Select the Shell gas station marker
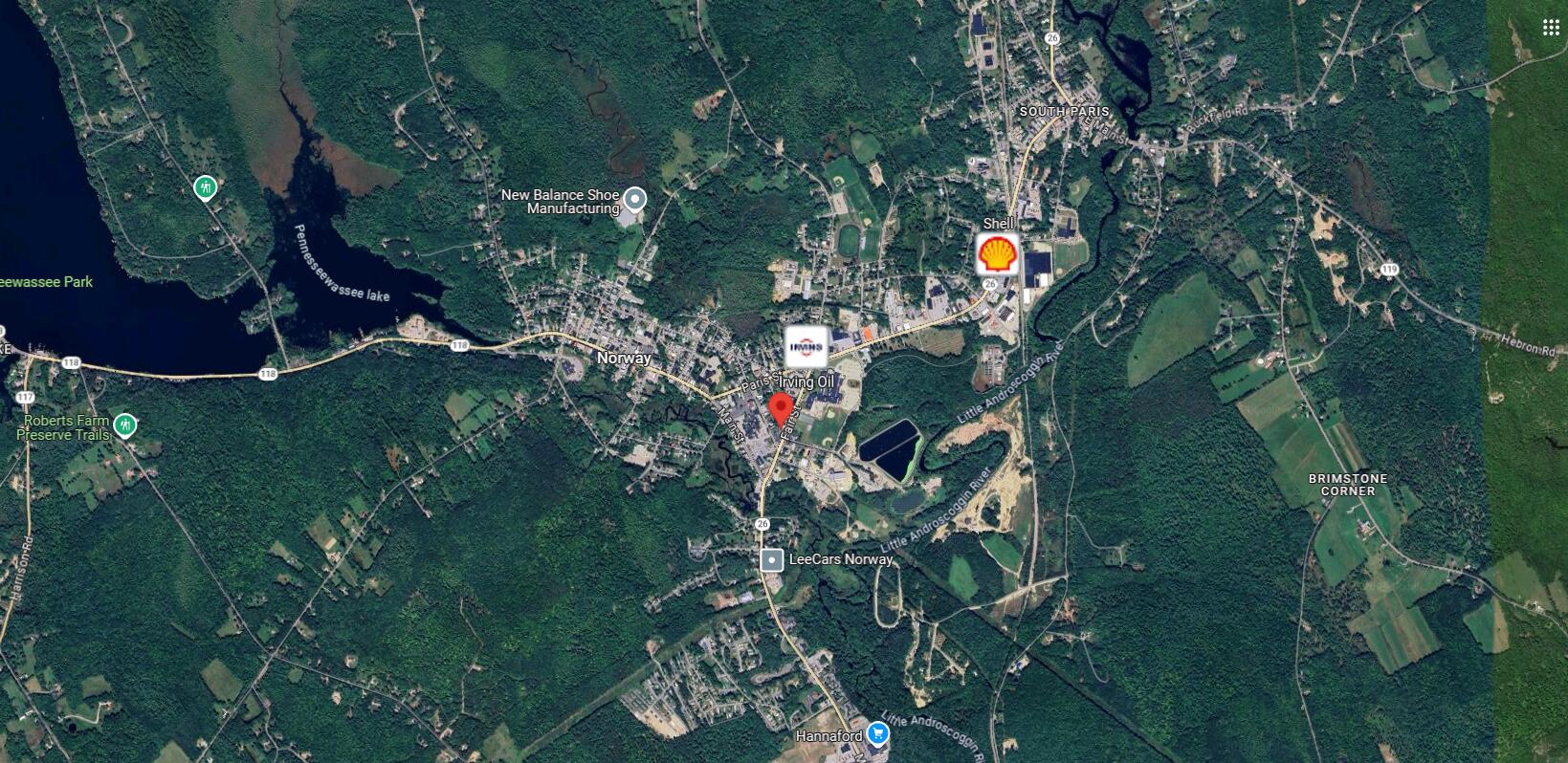This screenshot has height=763, width=1568. click(997, 254)
